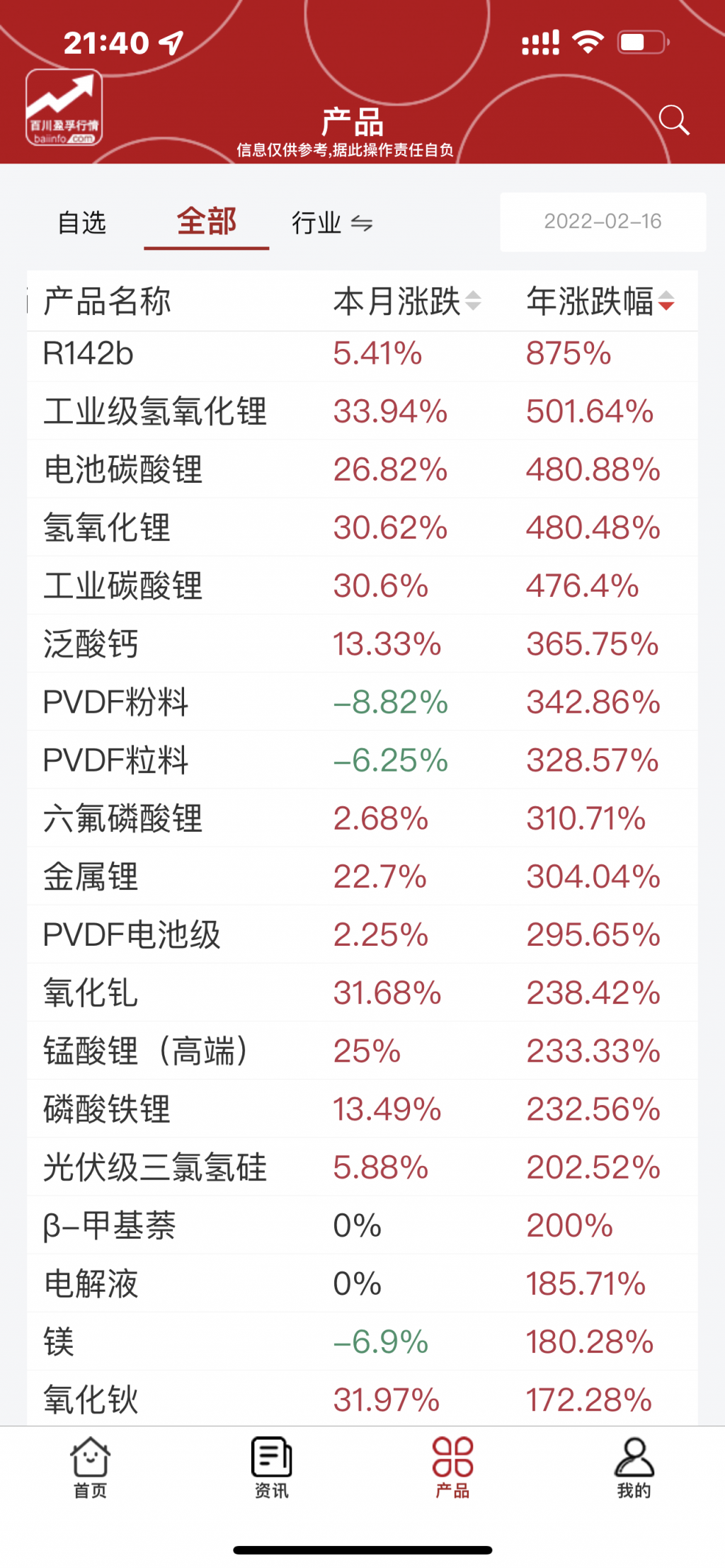Open 工业级氢氧化锂 product details
Screen dimensions: 725x1568
[x=155, y=411]
